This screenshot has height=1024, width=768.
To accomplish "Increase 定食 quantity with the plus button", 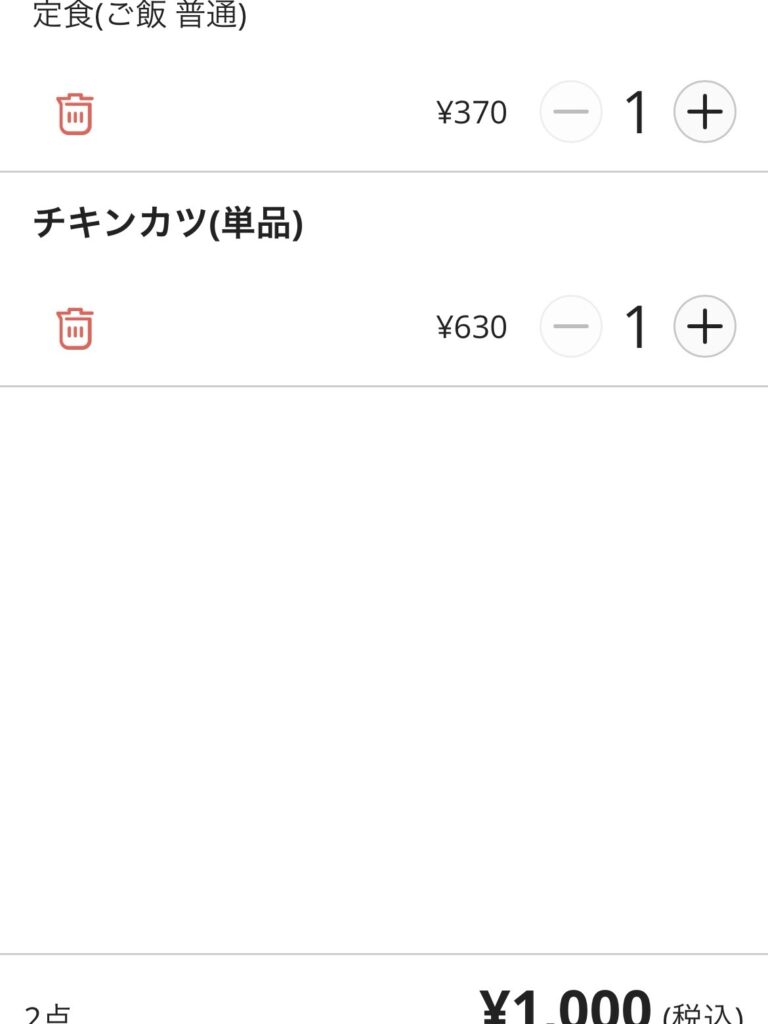I will click(x=705, y=112).
